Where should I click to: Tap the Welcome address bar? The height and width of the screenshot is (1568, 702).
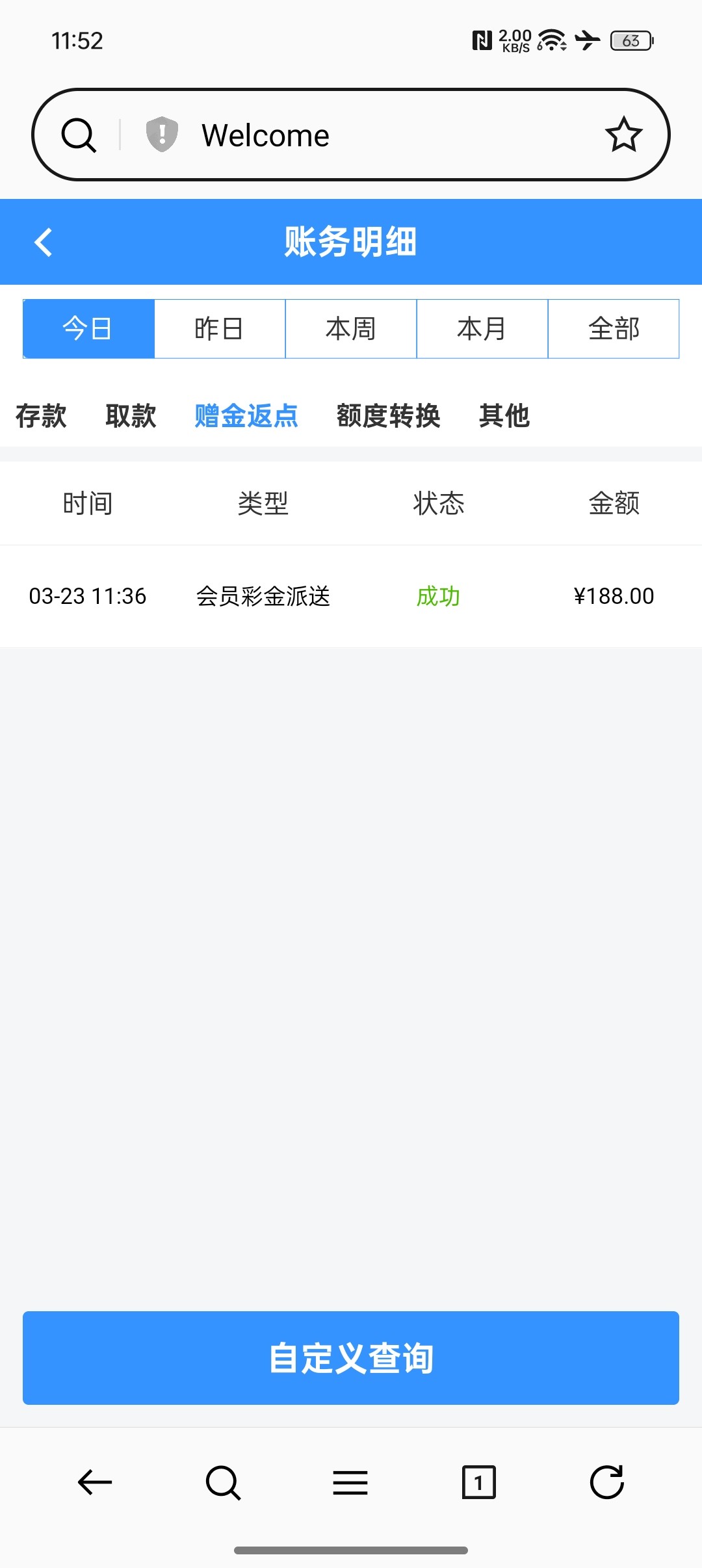[x=351, y=135]
